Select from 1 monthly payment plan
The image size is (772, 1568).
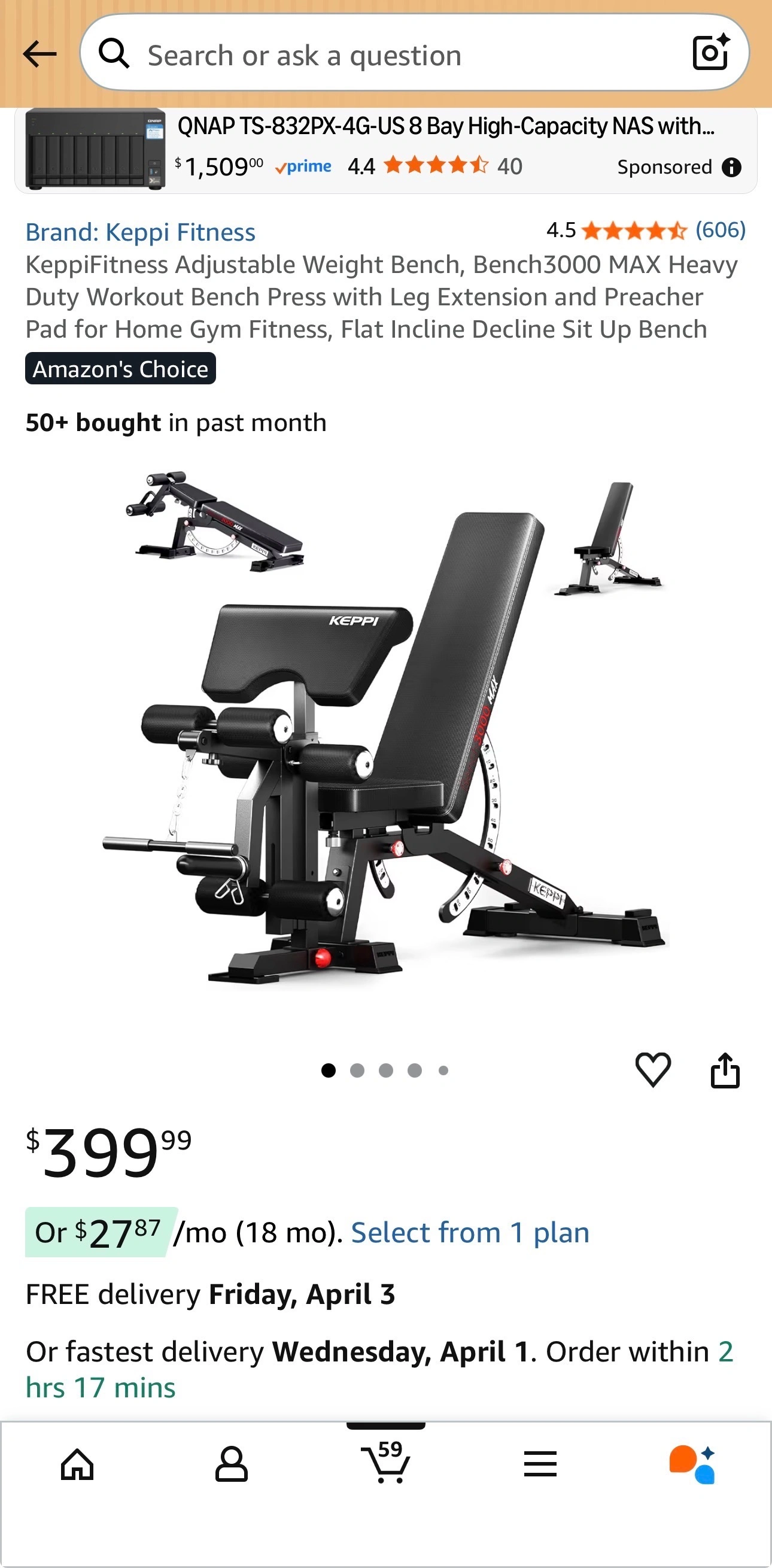[x=470, y=1233]
